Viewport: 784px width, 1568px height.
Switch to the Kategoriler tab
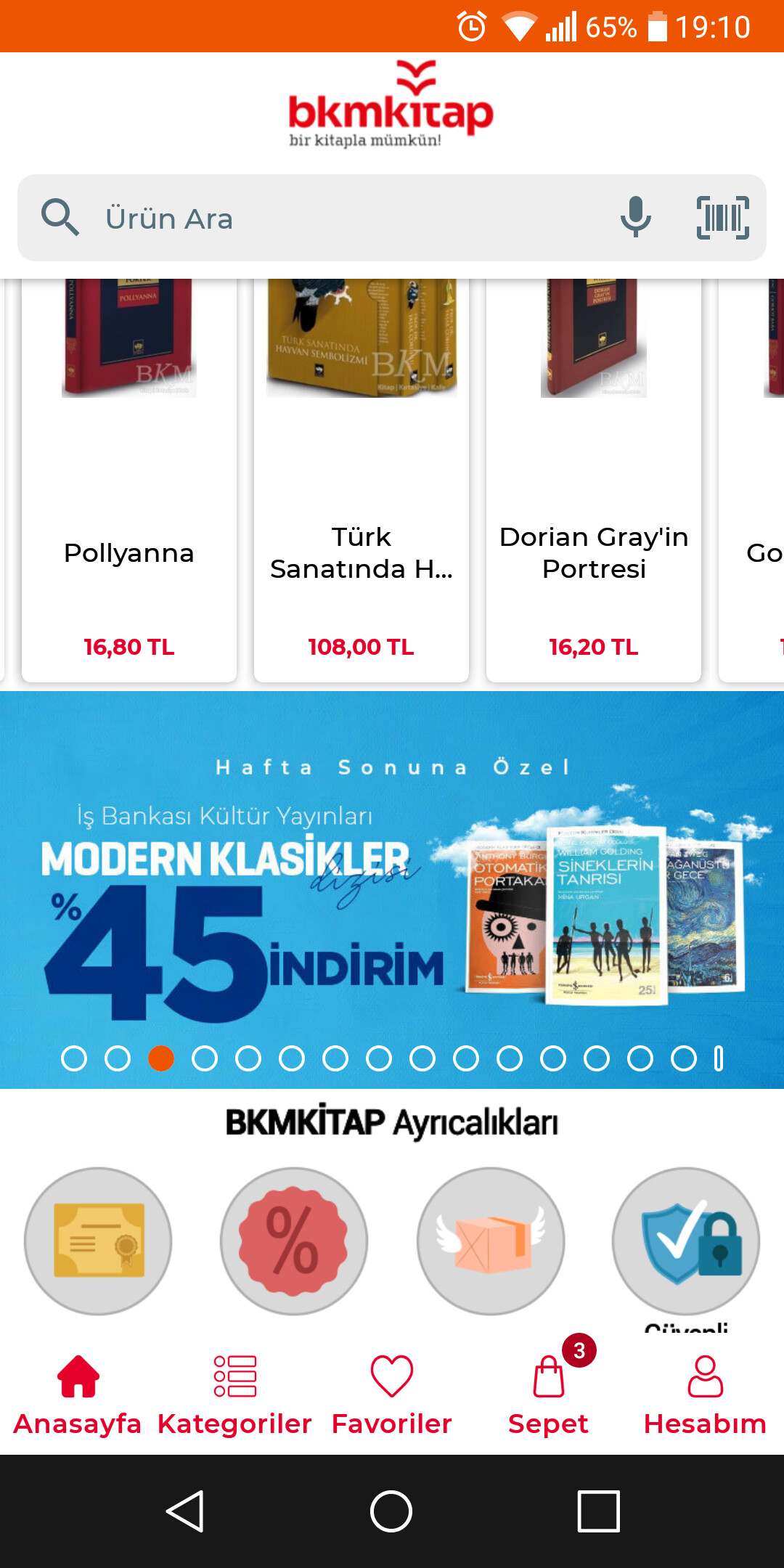[x=234, y=1395]
